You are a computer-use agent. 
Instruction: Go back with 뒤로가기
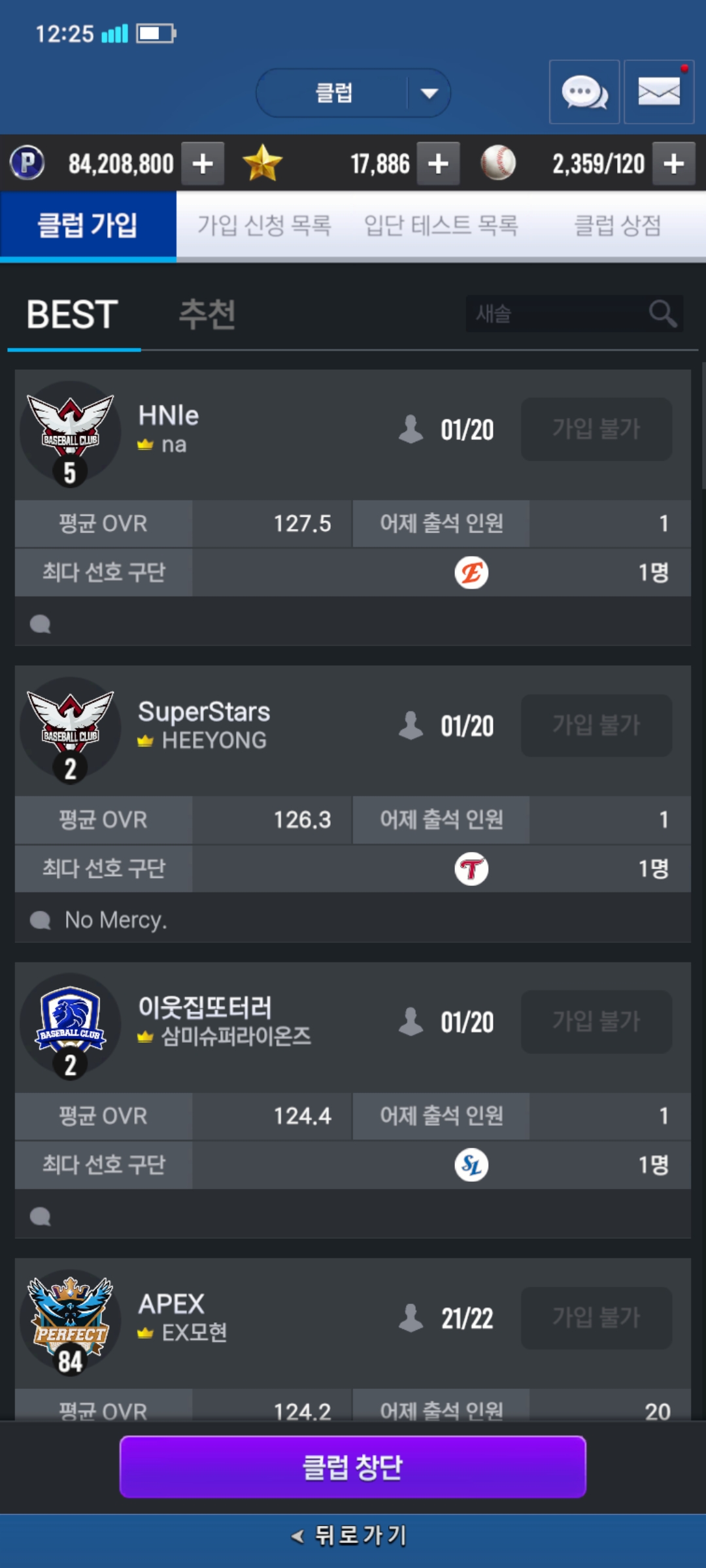[352, 1535]
